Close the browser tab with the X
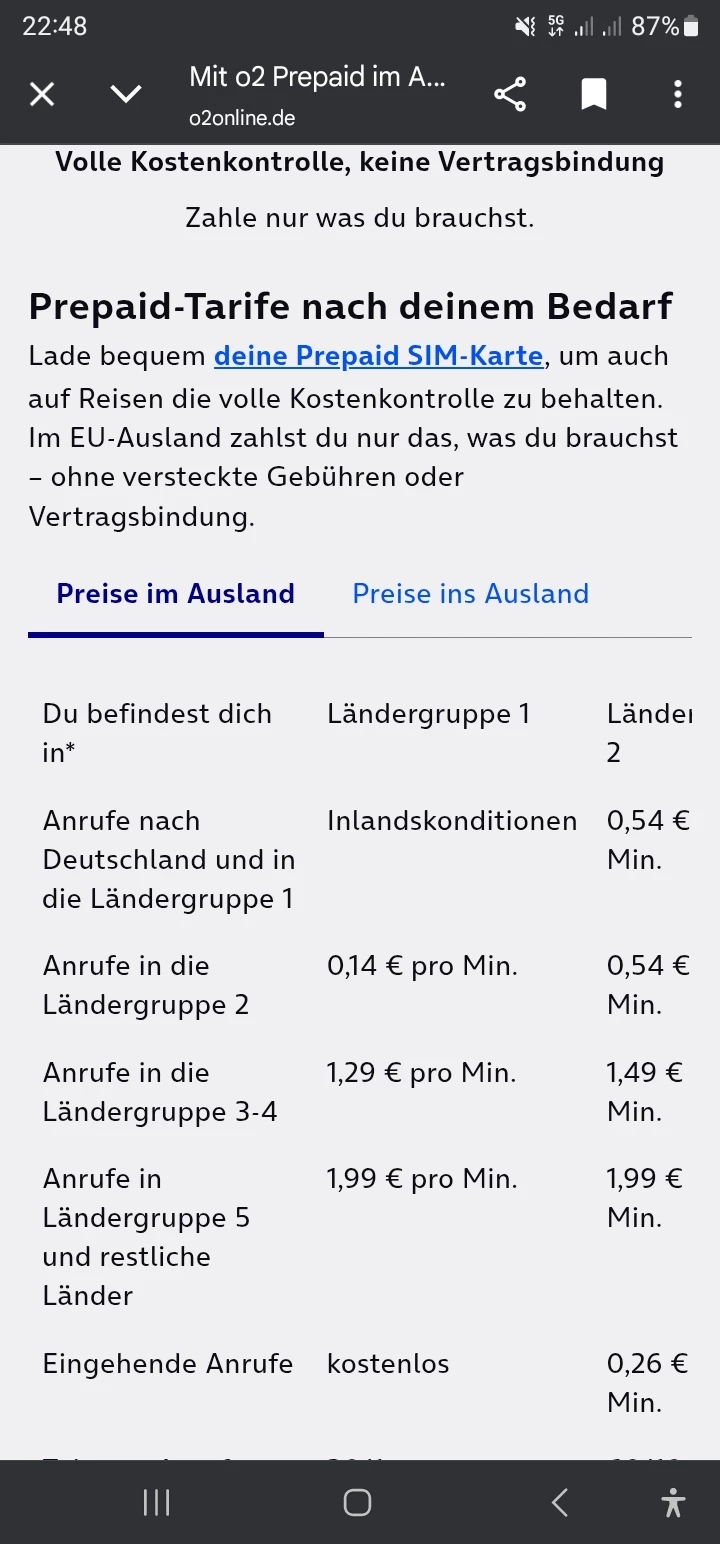 click(x=42, y=95)
